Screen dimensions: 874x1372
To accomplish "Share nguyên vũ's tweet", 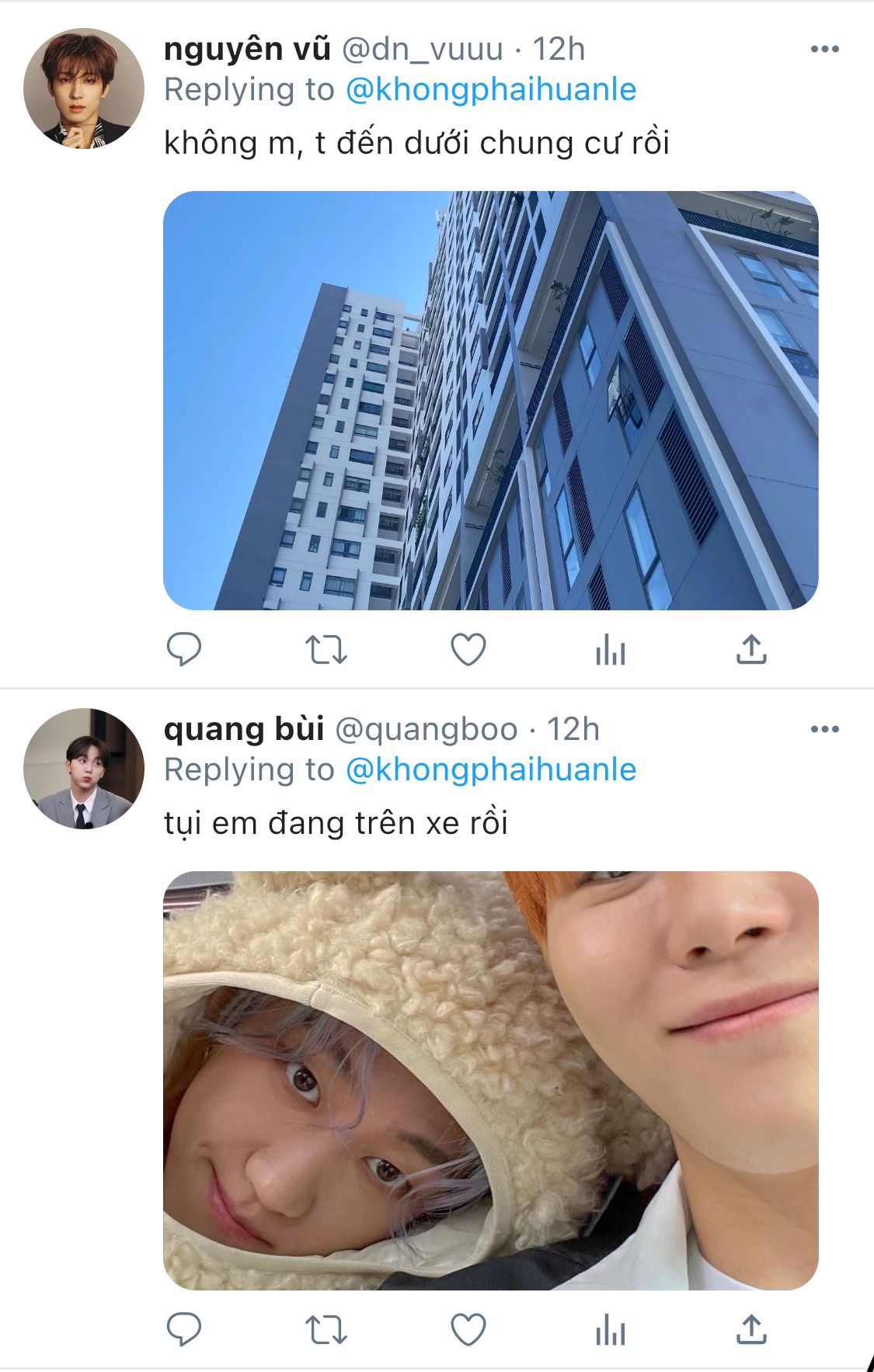I will click(751, 649).
